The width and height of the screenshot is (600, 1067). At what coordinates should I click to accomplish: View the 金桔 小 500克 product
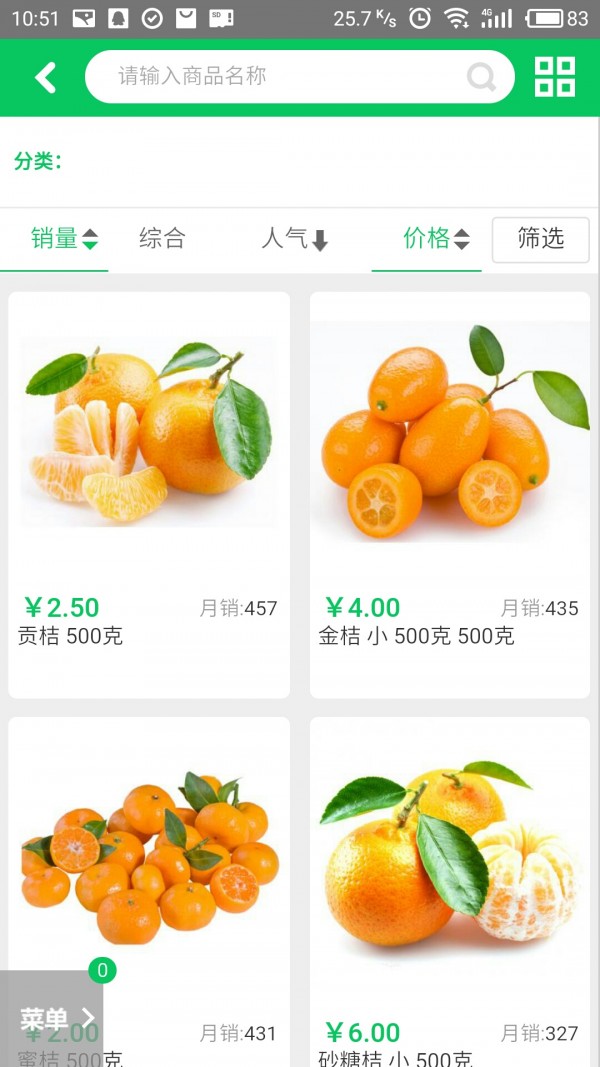pyautogui.click(x=449, y=494)
